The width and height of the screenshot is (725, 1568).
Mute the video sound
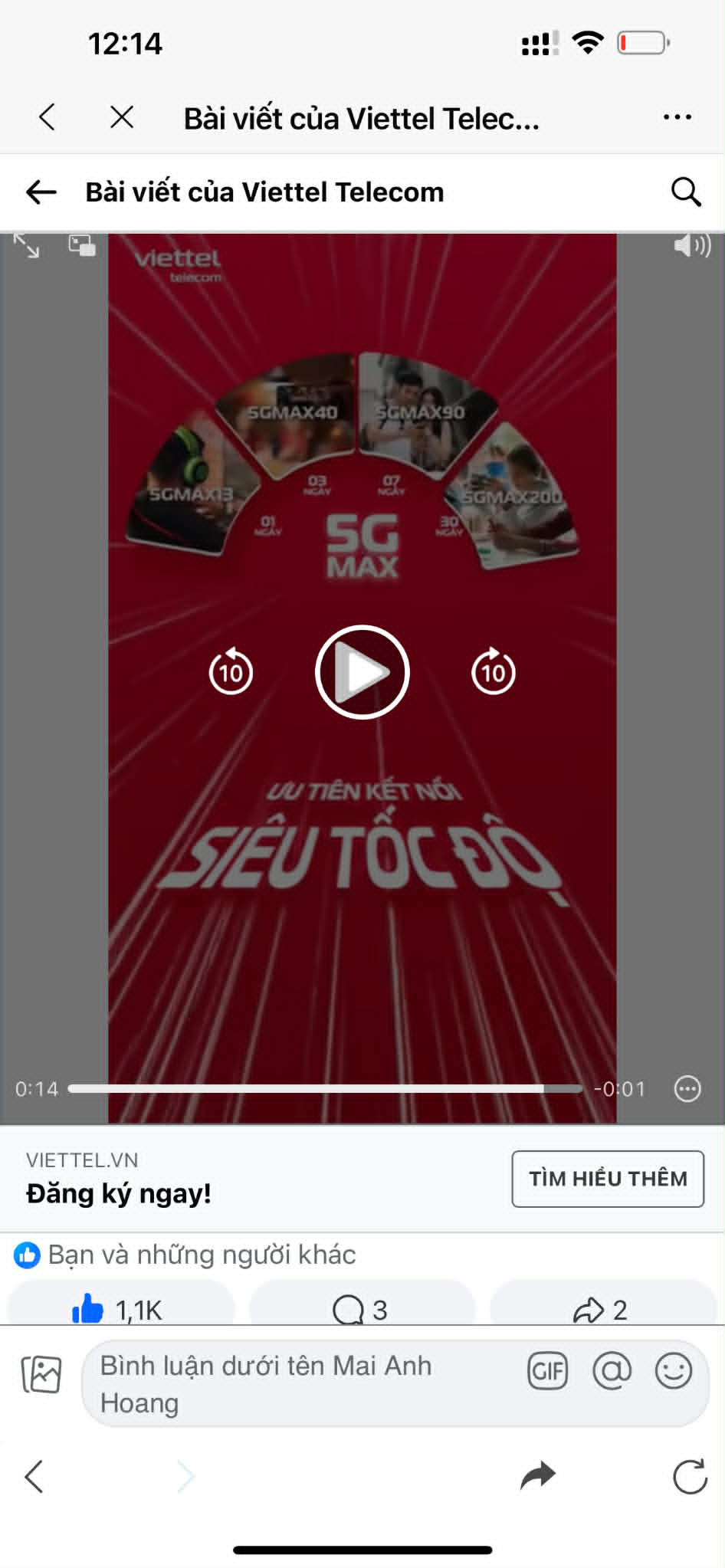[x=691, y=245]
